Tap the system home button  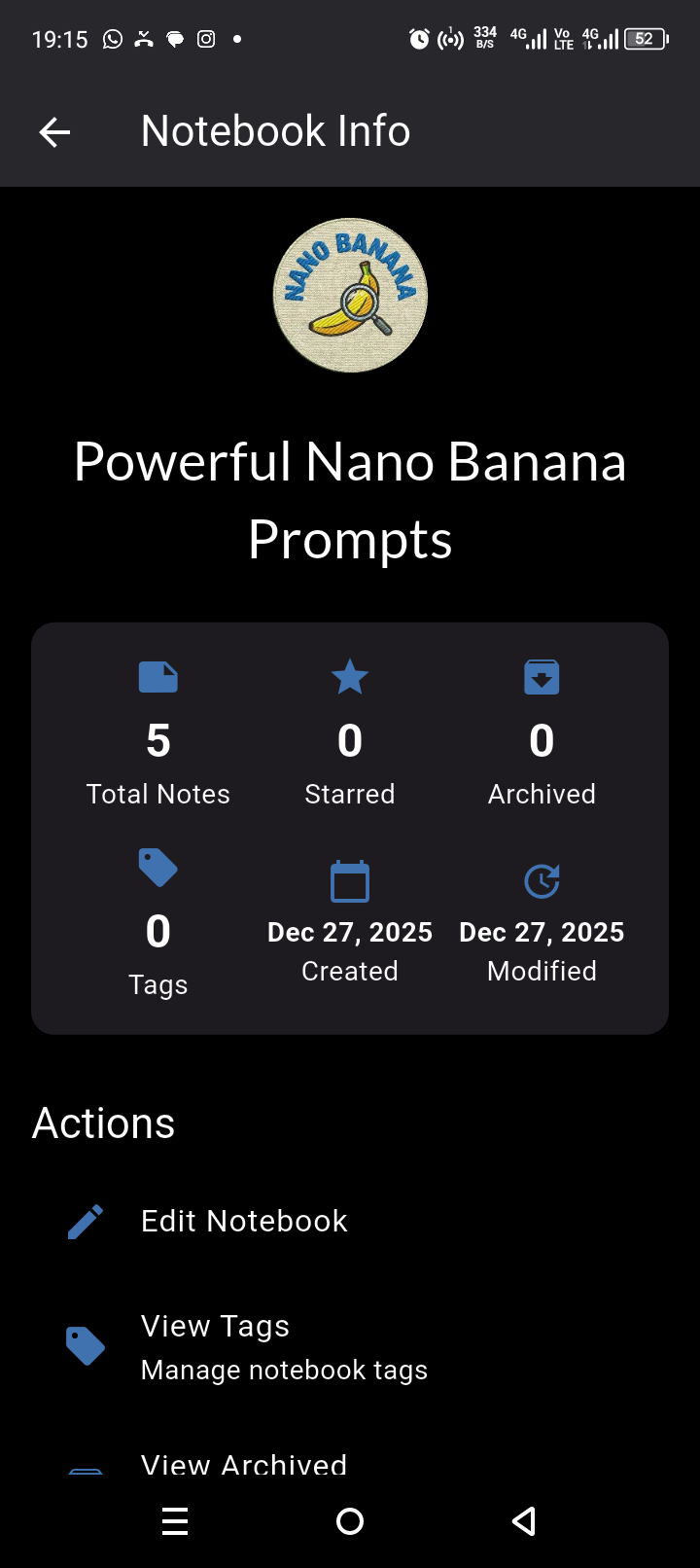point(350,1521)
